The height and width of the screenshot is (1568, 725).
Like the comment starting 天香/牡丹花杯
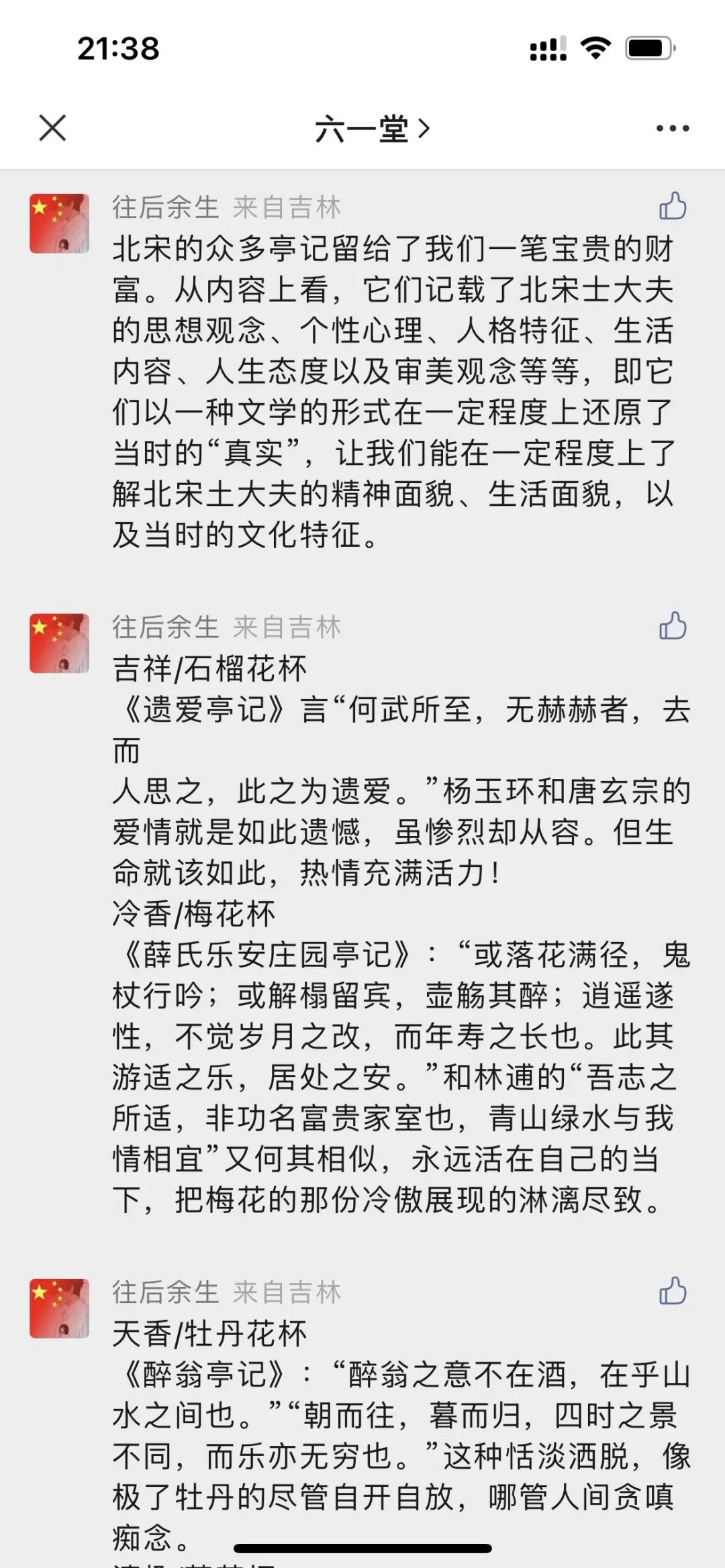[673, 1291]
